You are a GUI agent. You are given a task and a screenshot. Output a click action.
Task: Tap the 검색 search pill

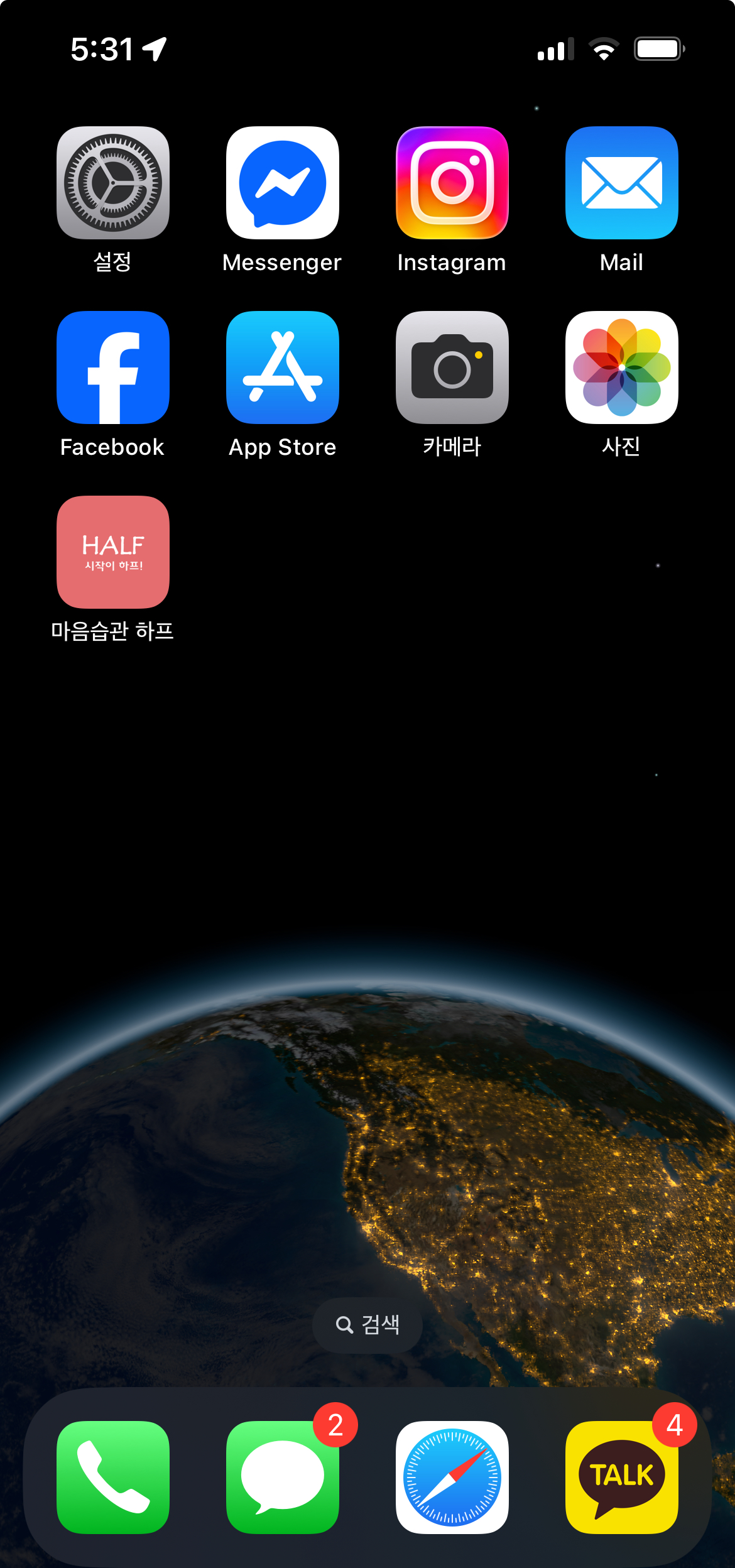(x=367, y=1325)
